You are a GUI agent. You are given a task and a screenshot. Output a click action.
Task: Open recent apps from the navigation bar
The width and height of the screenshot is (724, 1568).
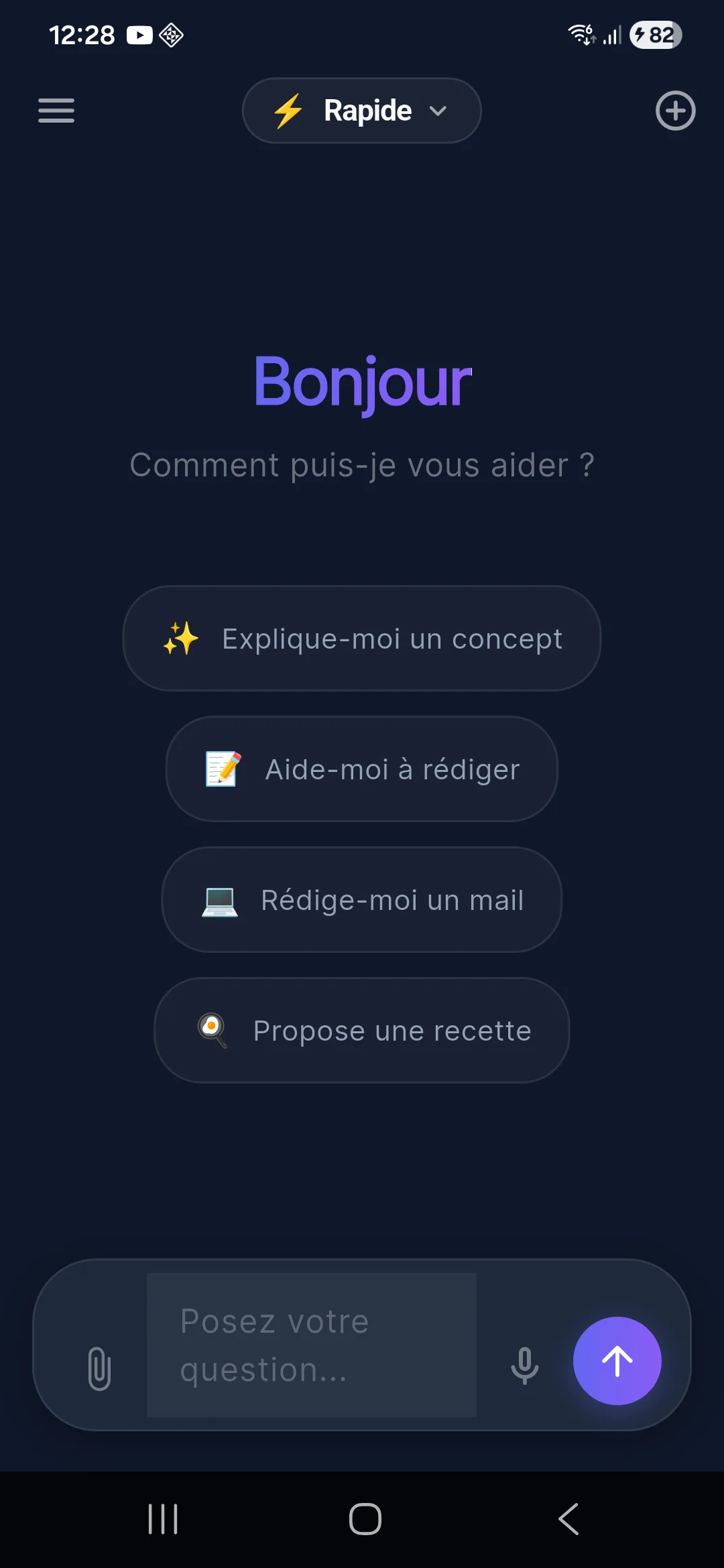tap(163, 1519)
